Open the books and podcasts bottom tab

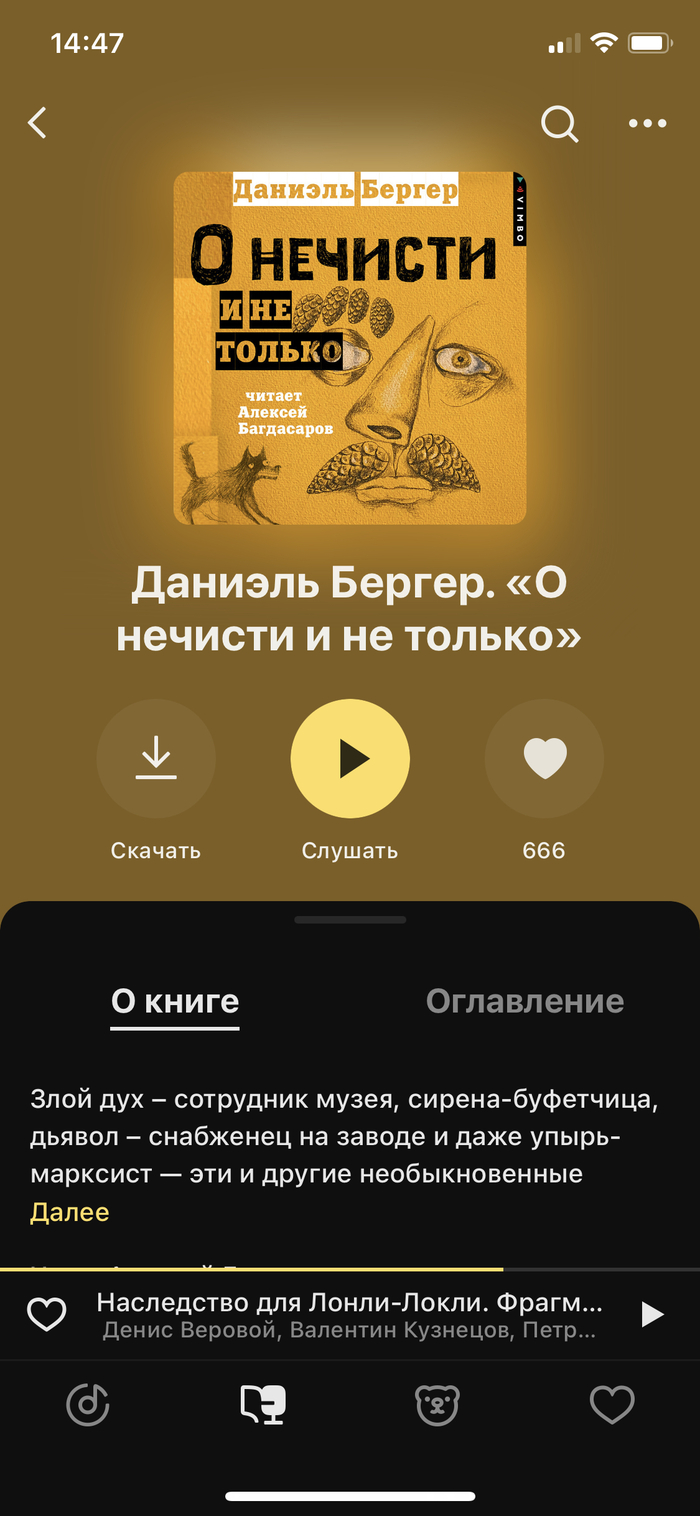(263, 1405)
